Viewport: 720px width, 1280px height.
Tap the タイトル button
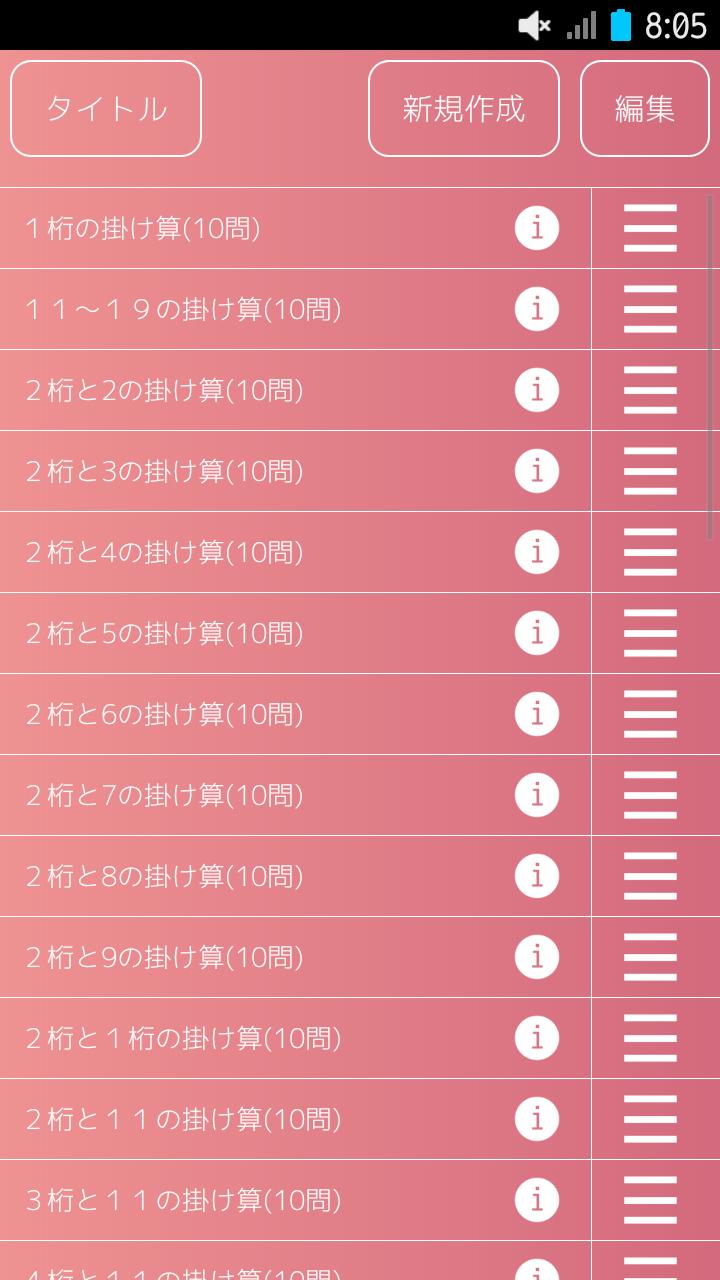click(x=106, y=108)
